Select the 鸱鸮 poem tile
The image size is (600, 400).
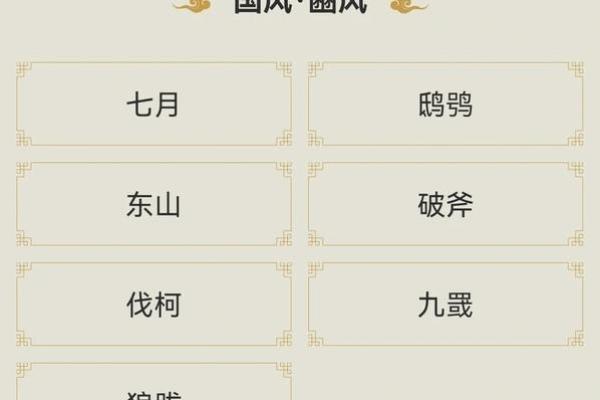(x=445, y=104)
